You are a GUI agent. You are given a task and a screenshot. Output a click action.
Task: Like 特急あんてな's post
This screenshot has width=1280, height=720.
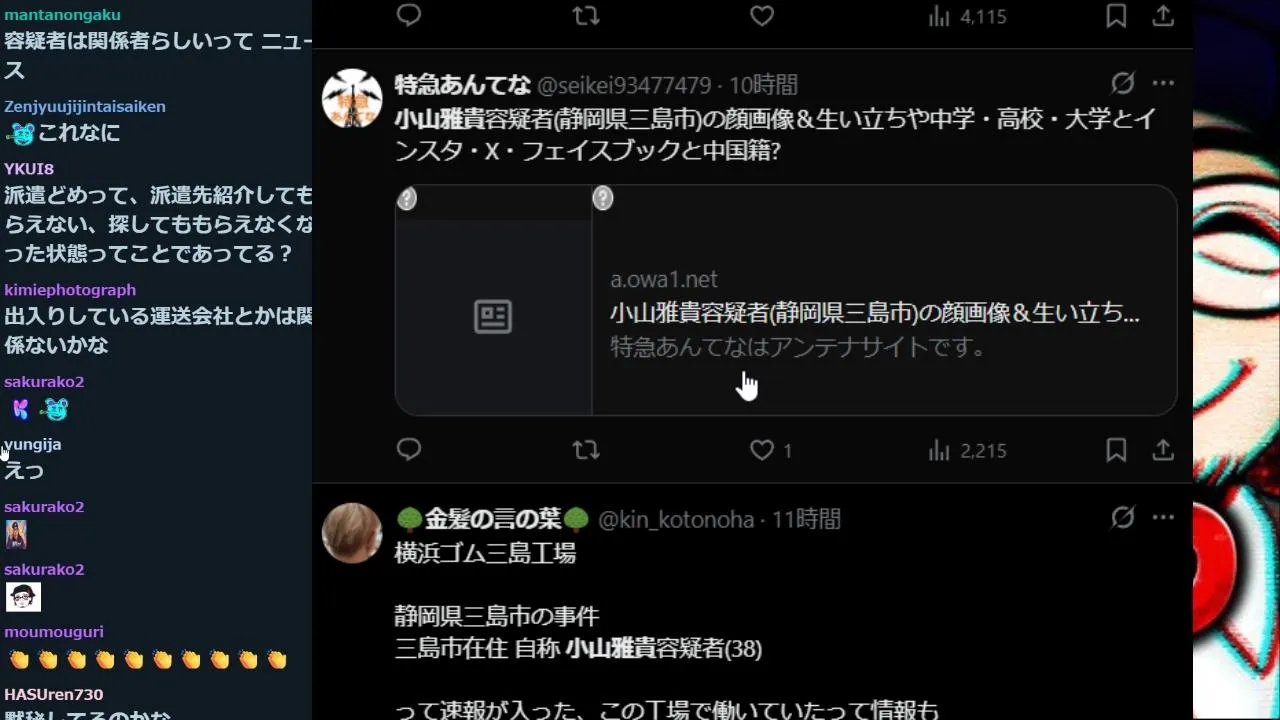click(762, 450)
